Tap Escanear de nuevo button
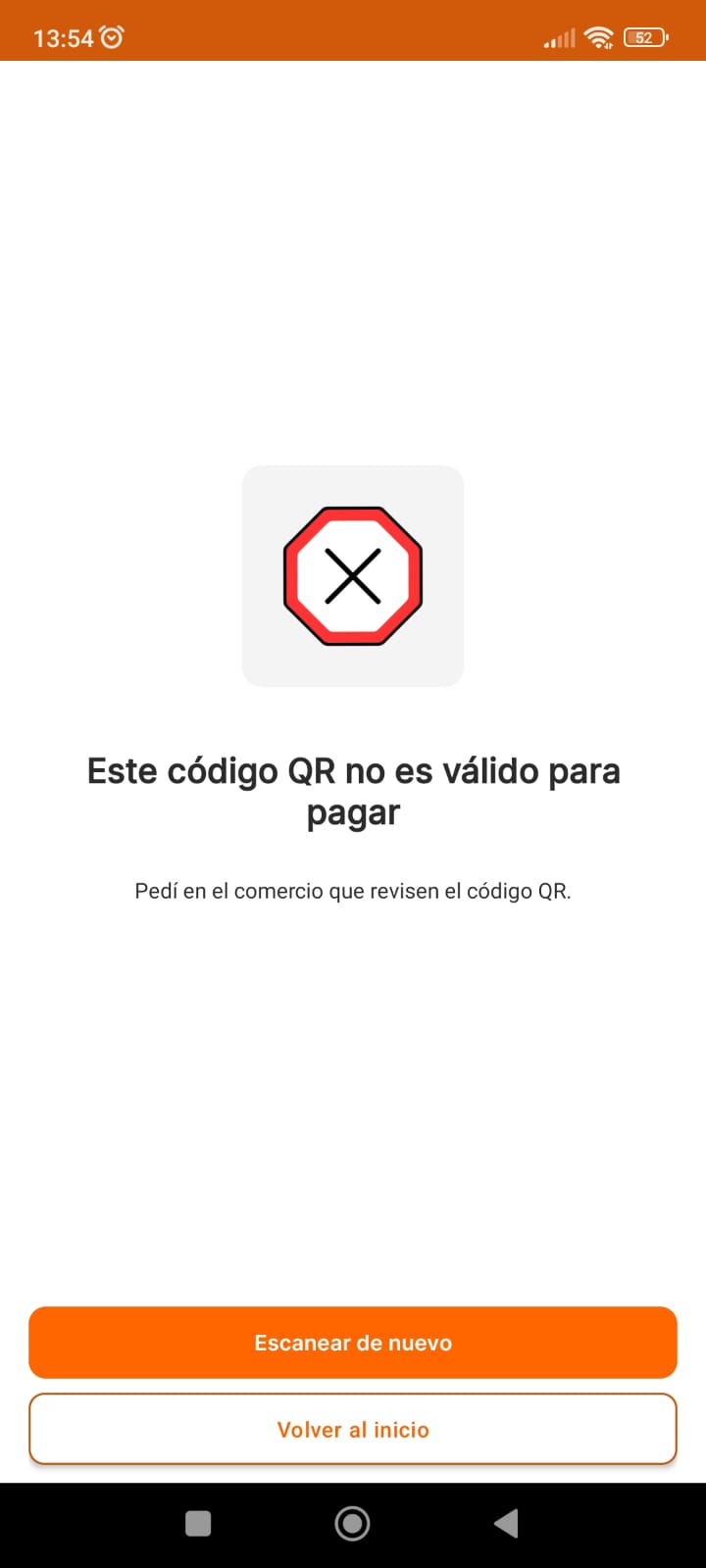 click(x=353, y=1343)
